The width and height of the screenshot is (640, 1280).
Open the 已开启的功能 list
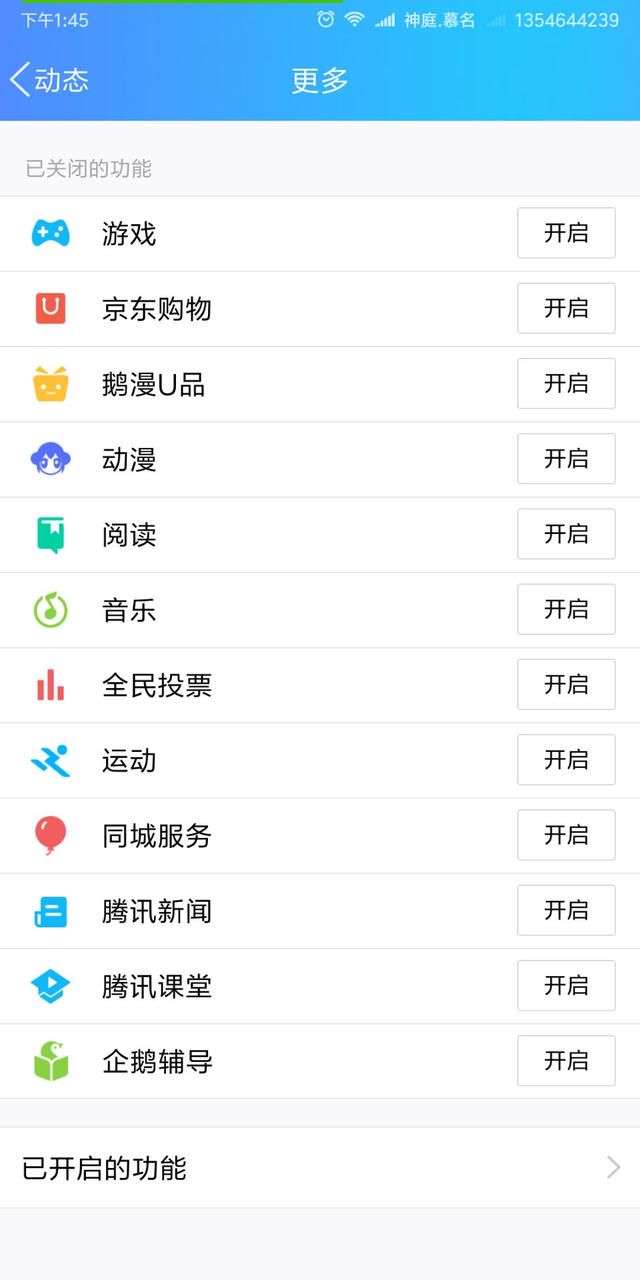click(x=320, y=1167)
